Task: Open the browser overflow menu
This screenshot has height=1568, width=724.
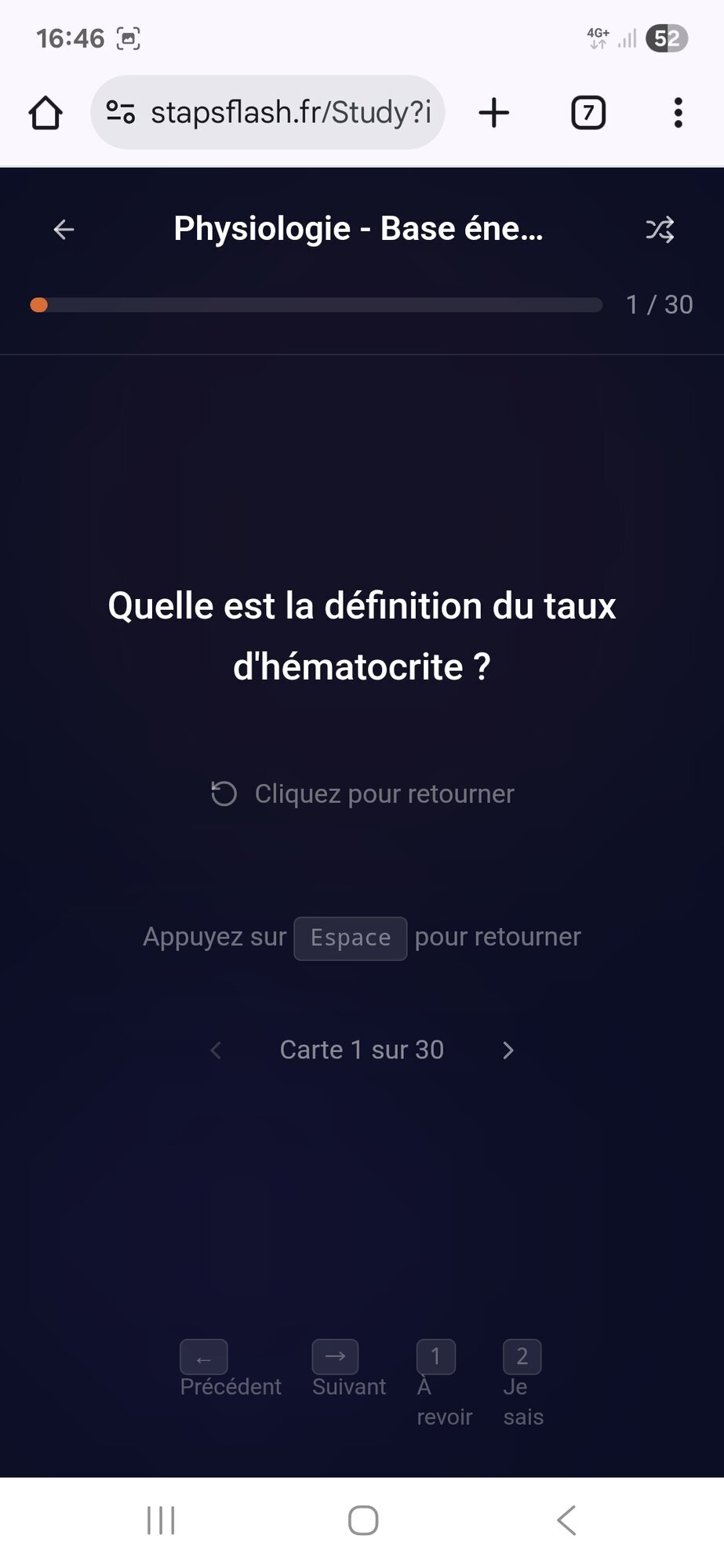Action: (x=679, y=113)
